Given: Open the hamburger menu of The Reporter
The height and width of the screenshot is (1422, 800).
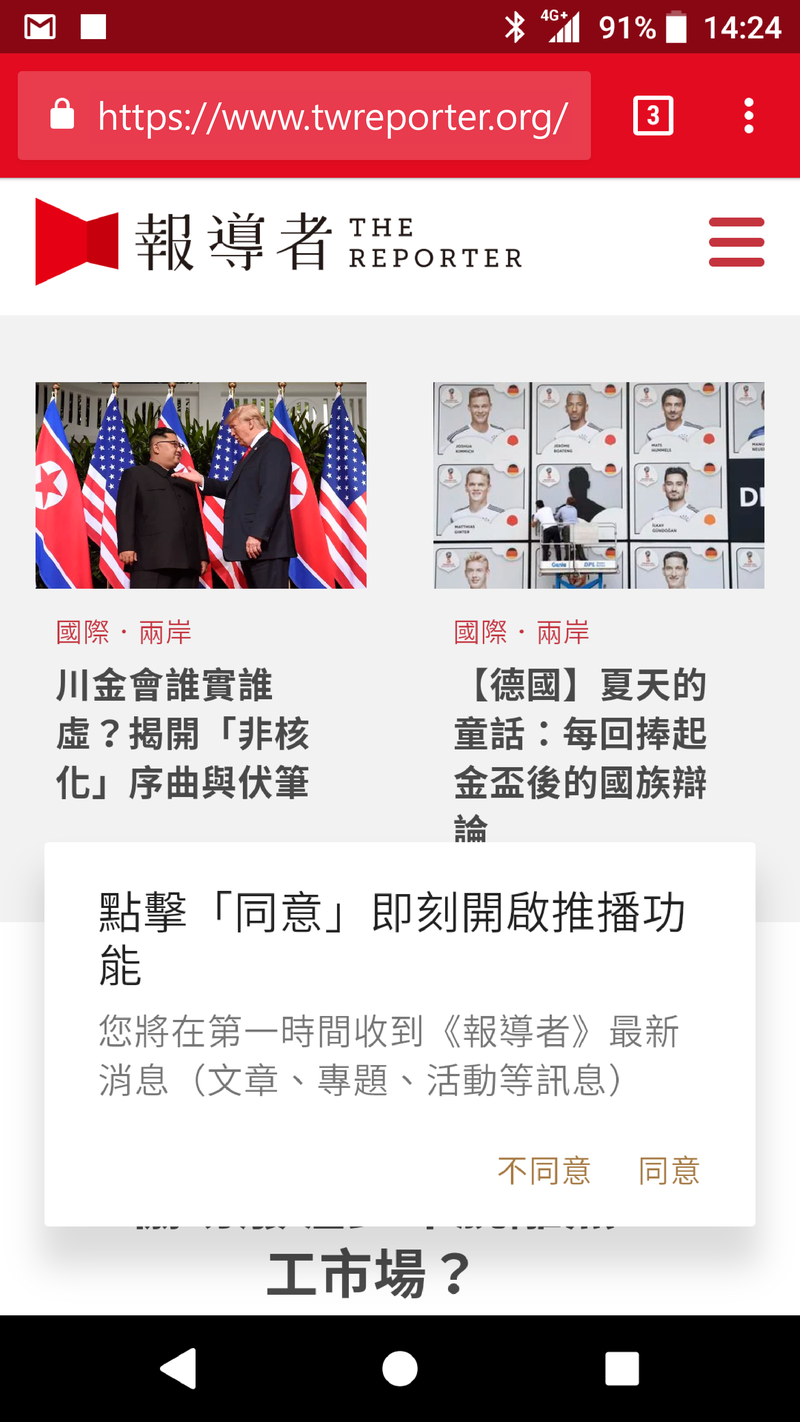Looking at the screenshot, I should [736, 242].
